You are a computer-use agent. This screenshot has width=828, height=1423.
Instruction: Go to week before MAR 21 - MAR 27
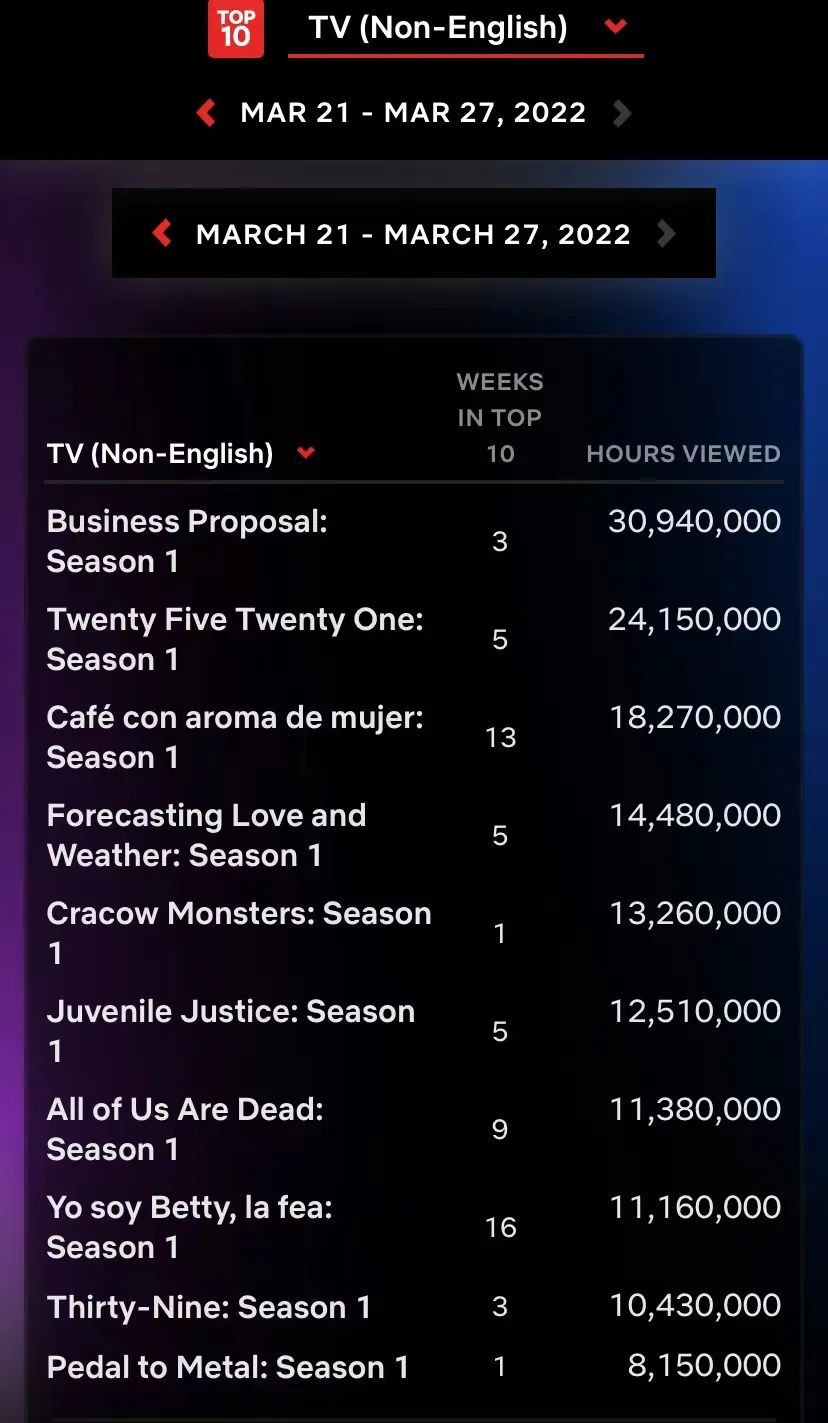click(207, 113)
